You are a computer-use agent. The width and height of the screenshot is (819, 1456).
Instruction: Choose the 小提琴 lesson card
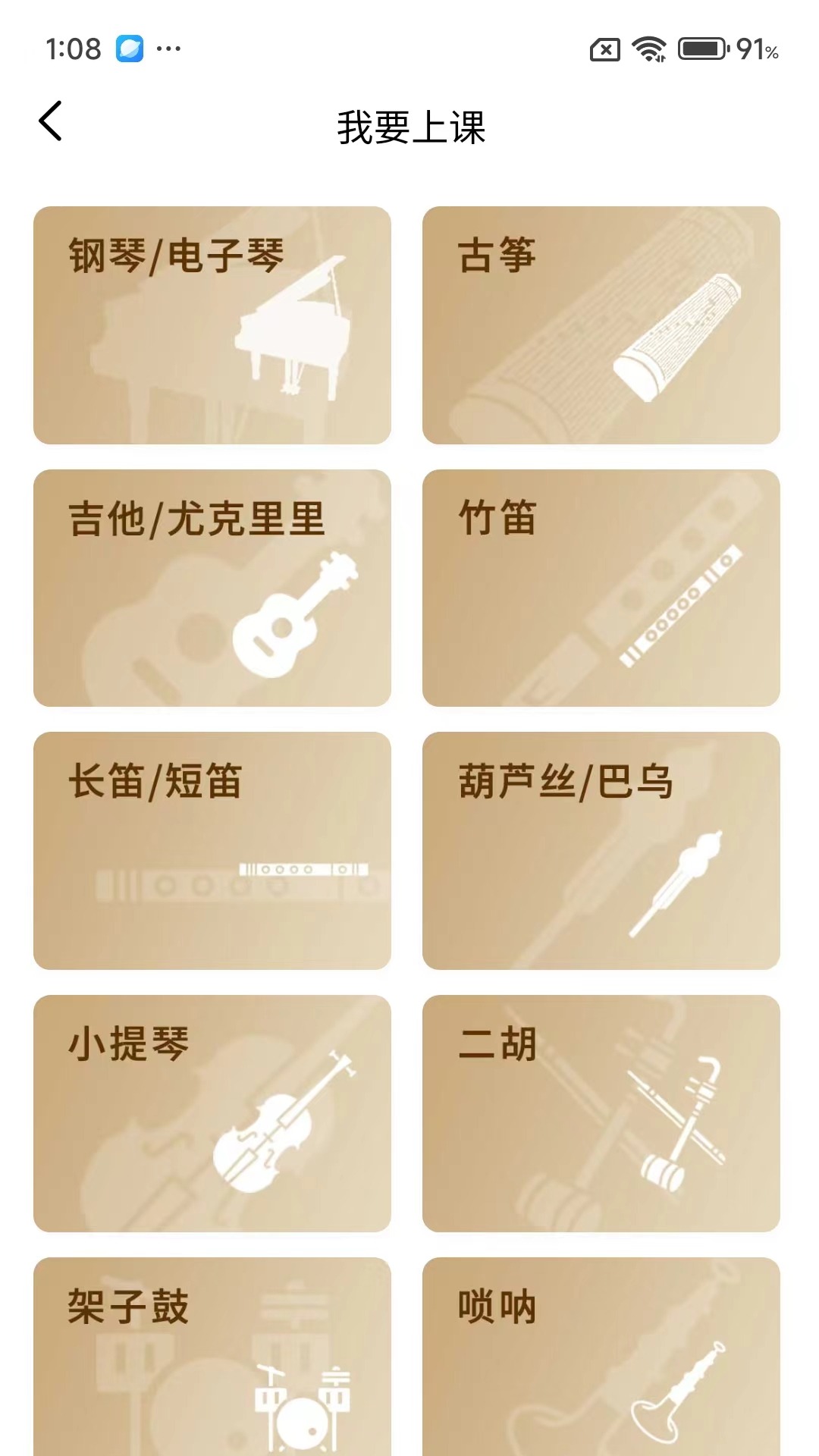(212, 1113)
